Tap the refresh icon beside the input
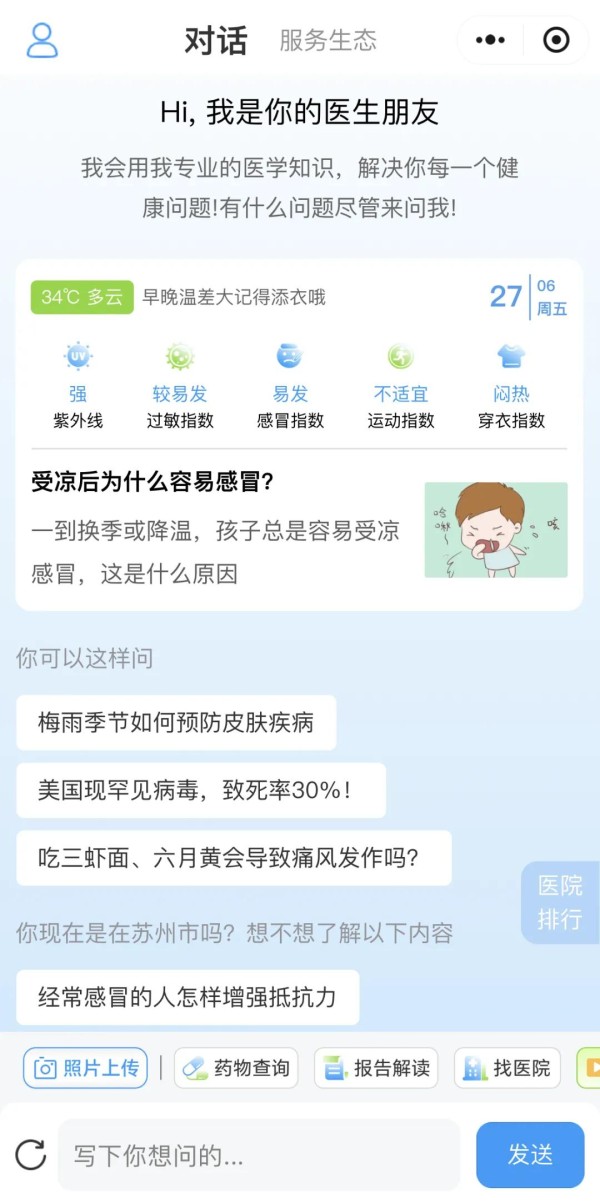 [31, 1155]
